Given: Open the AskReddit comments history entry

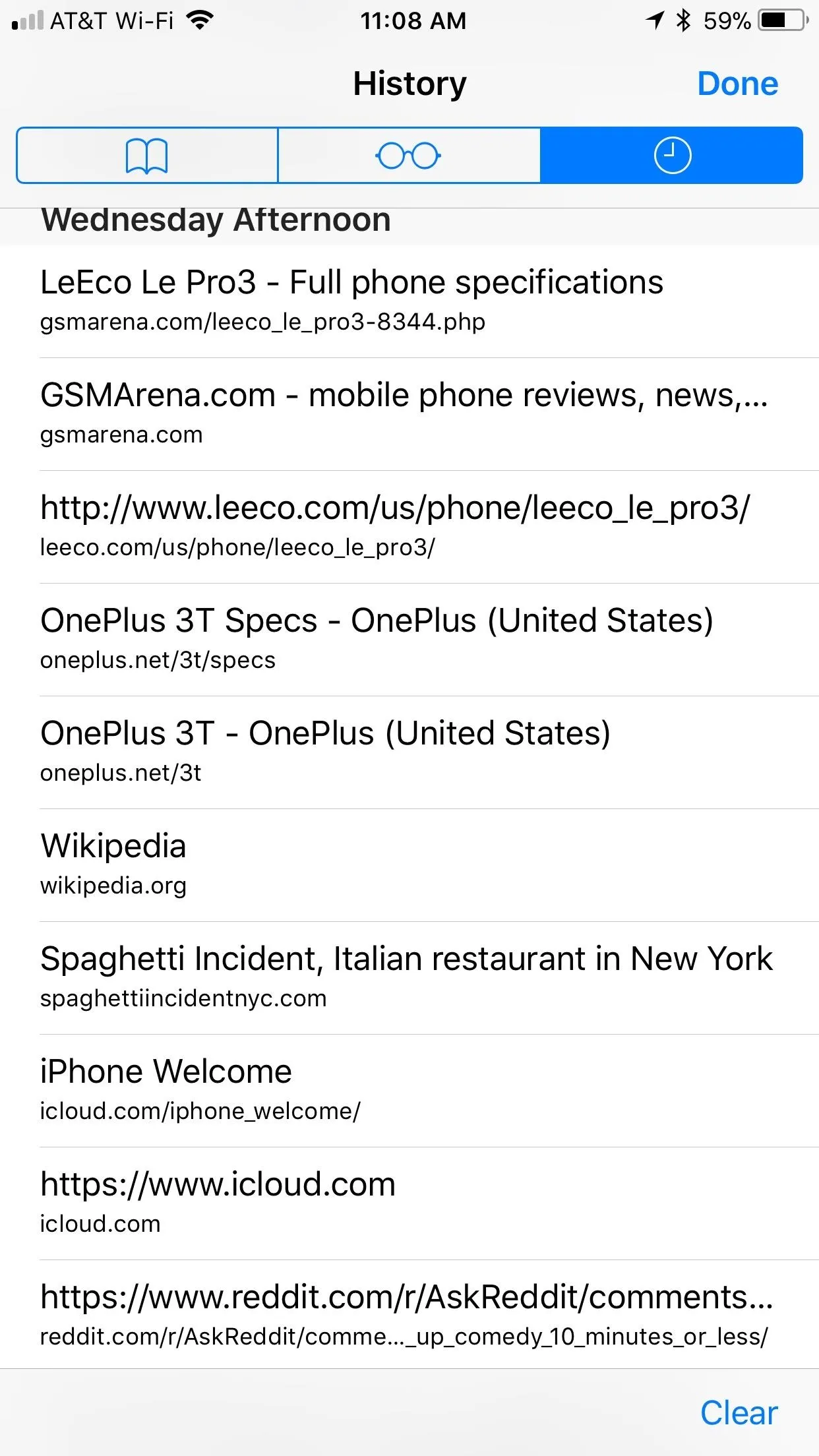Looking at the screenshot, I should click(x=409, y=1315).
